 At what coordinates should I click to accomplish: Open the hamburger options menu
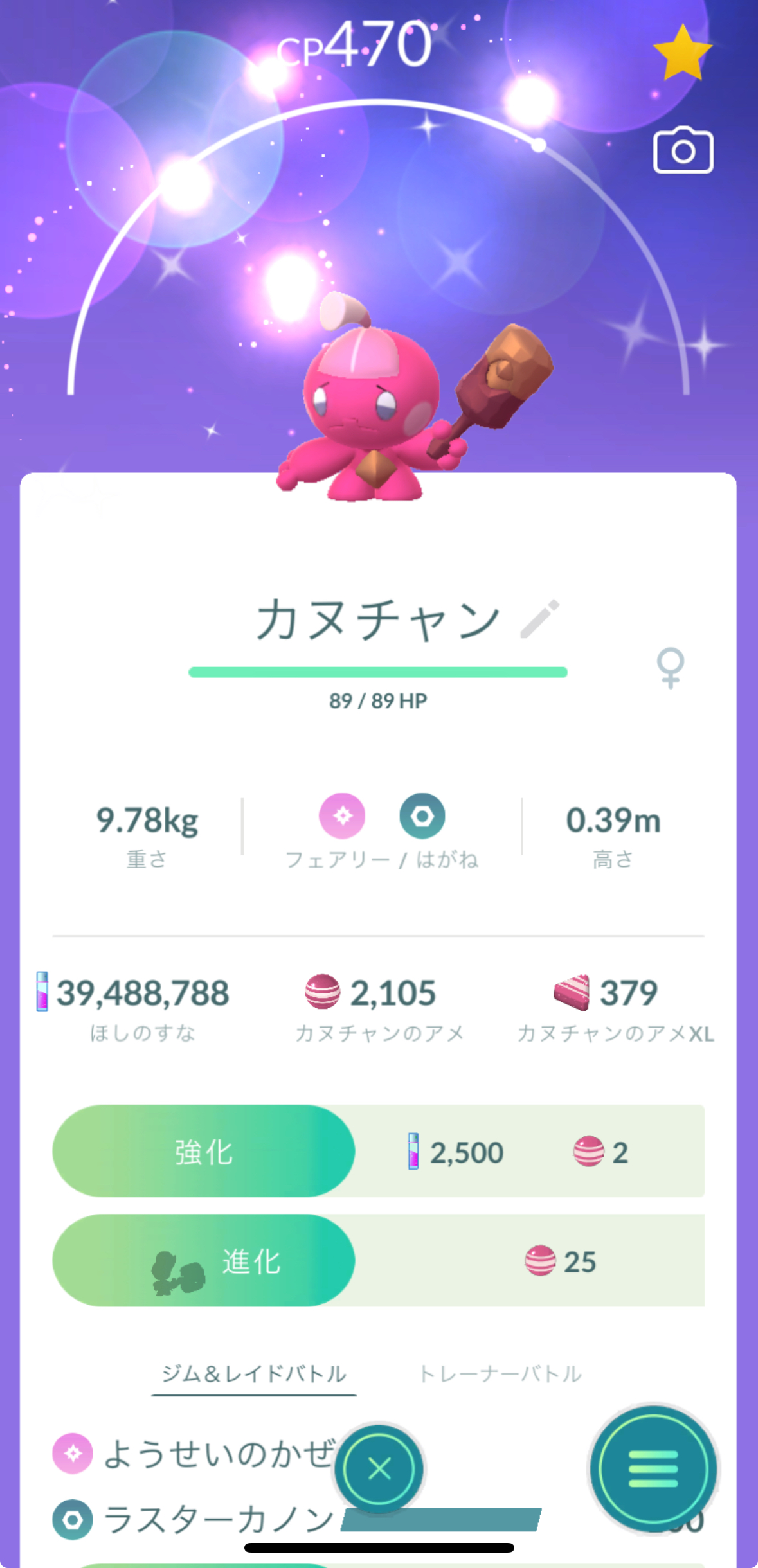pos(653,1469)
